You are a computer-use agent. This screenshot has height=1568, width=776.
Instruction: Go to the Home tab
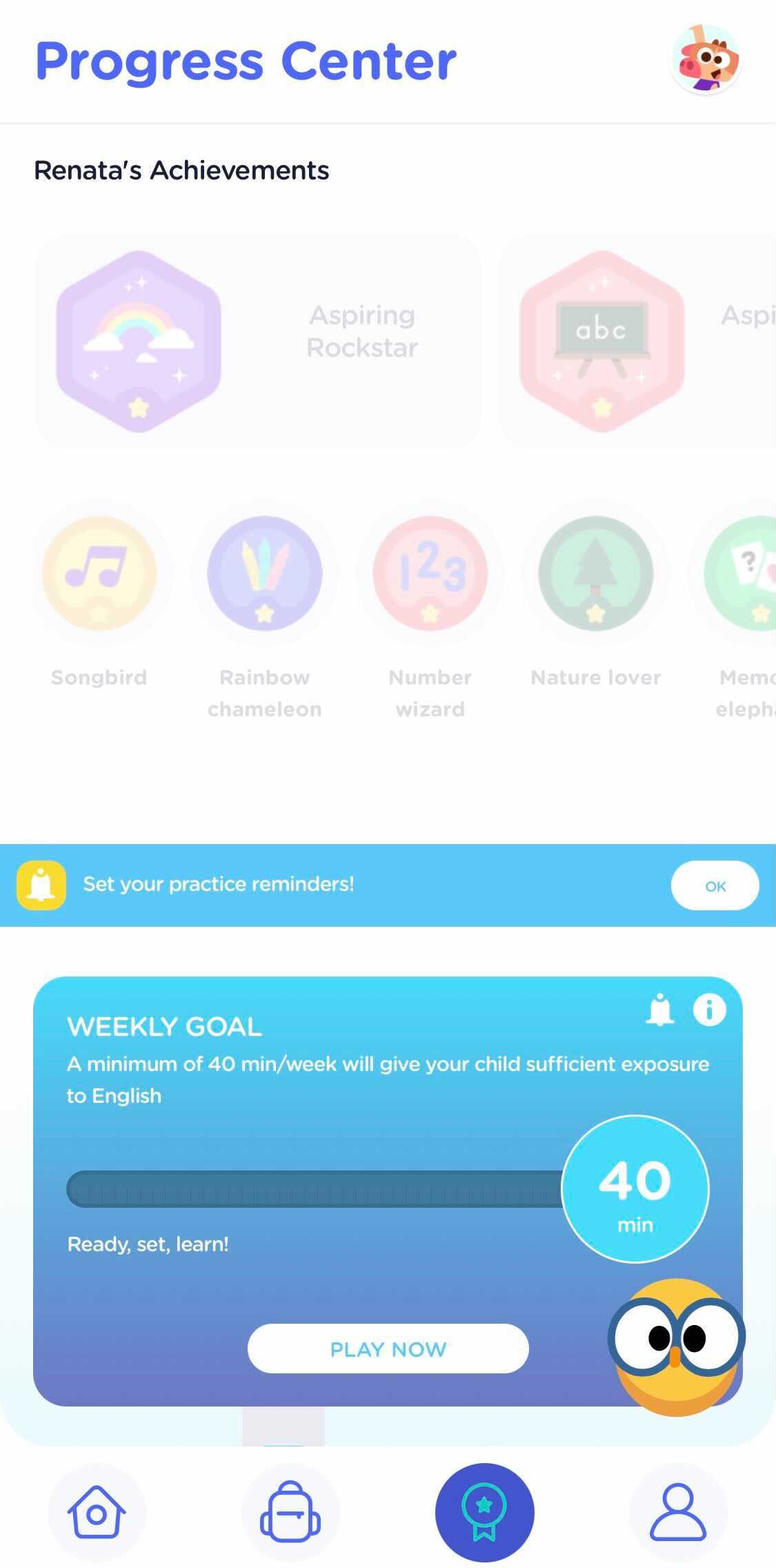[97, 1512]
